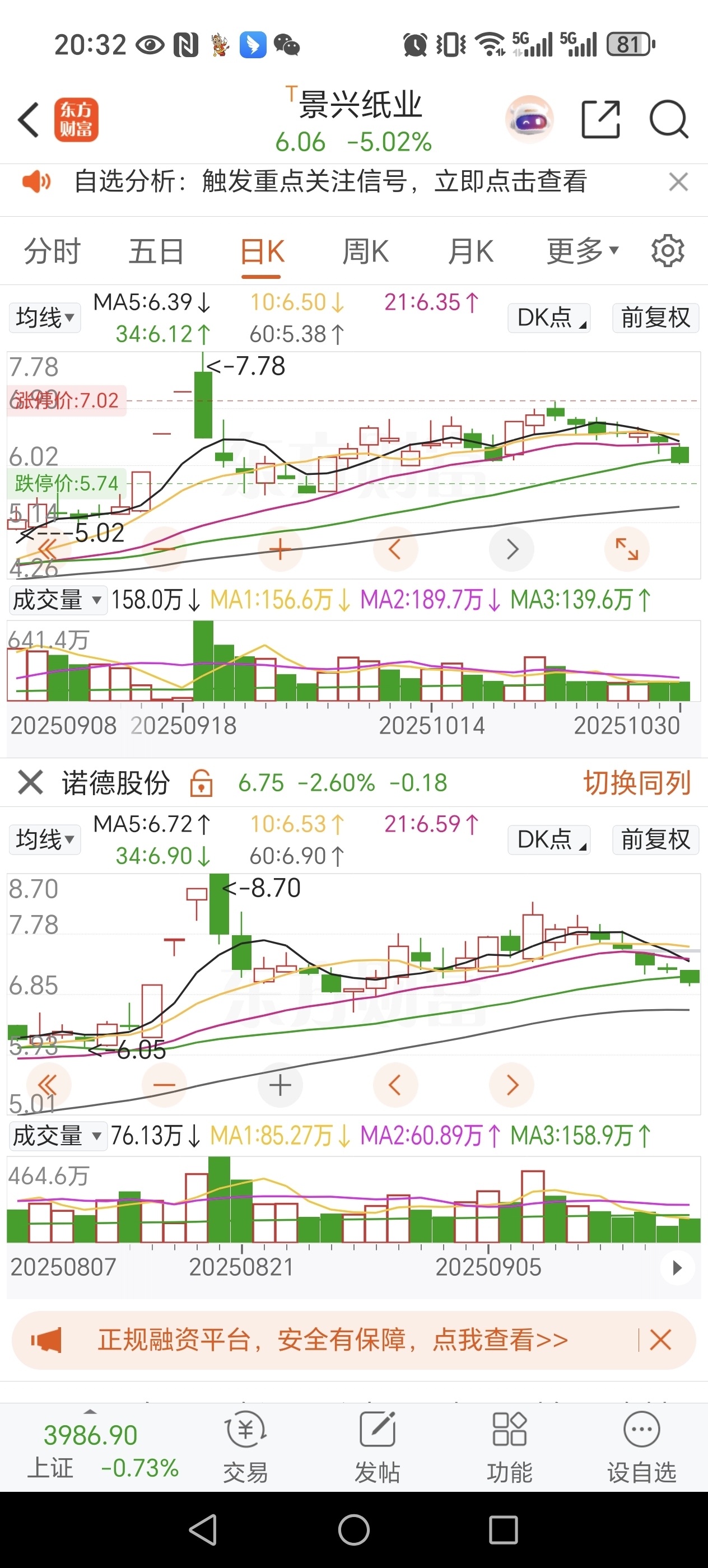Open the AI assistant robot icon
The width and height of the screenshot is (708, 1568).
pyautogui.click(x=529, y=119)
